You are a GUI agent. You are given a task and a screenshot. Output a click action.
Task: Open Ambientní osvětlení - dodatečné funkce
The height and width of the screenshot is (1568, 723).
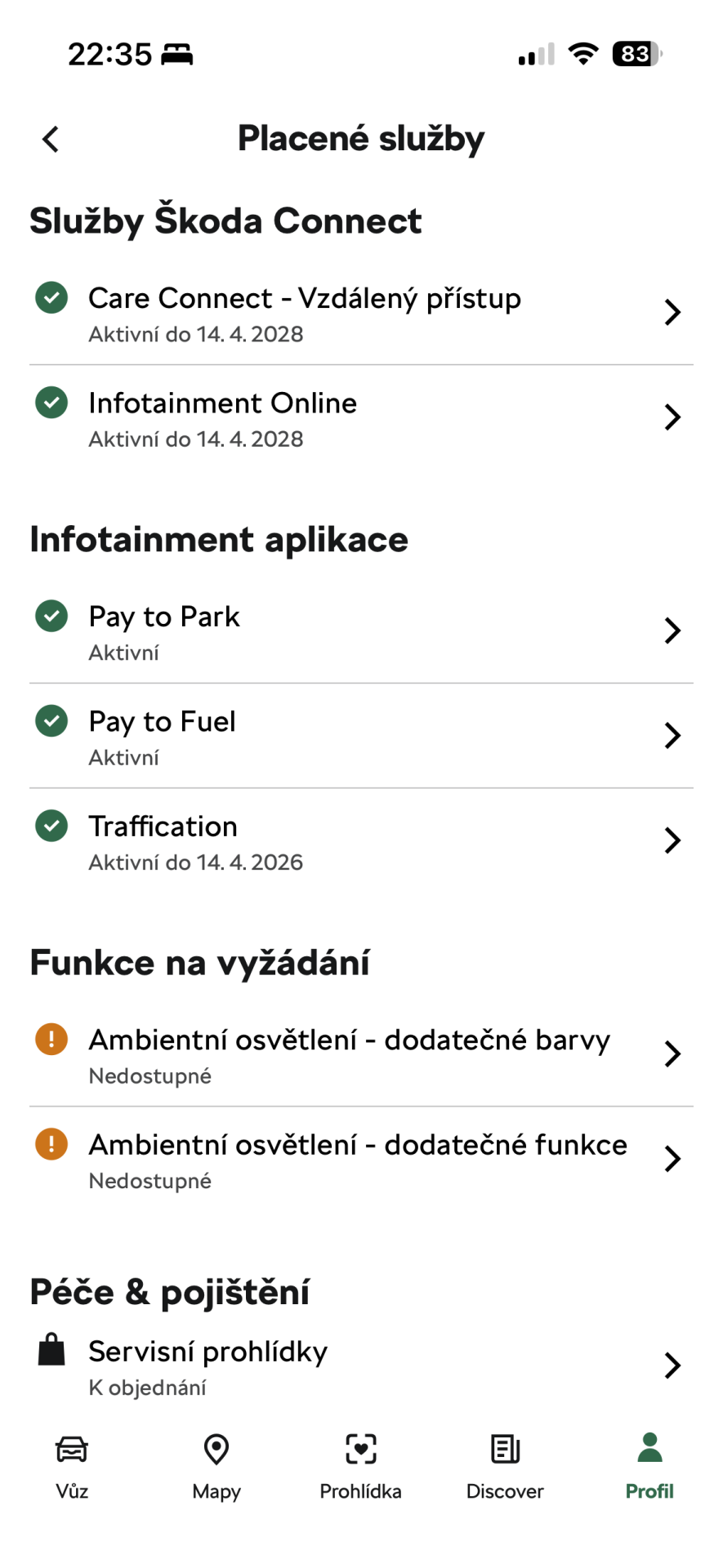pyautogui.click(x=361, y=1160)
